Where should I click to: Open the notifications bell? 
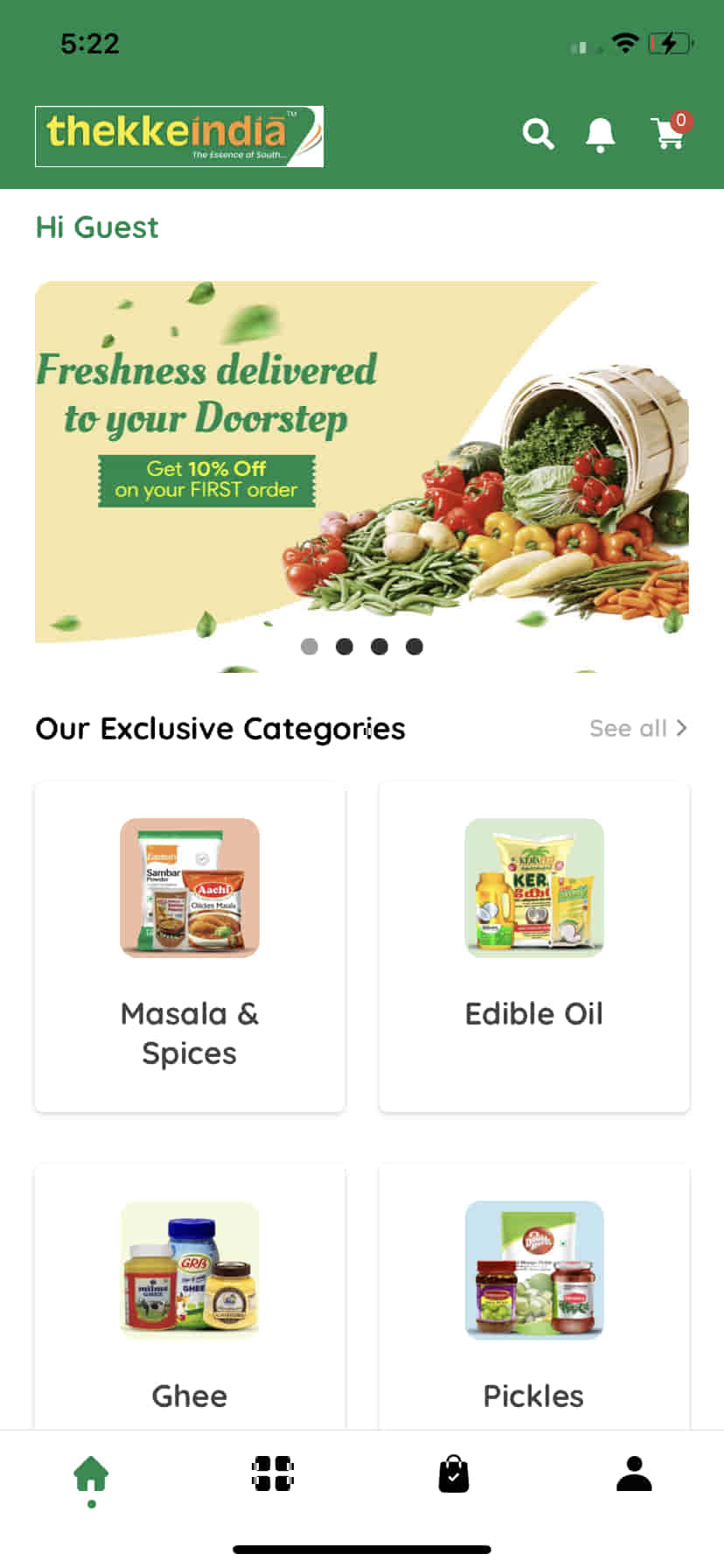(600, 135)
